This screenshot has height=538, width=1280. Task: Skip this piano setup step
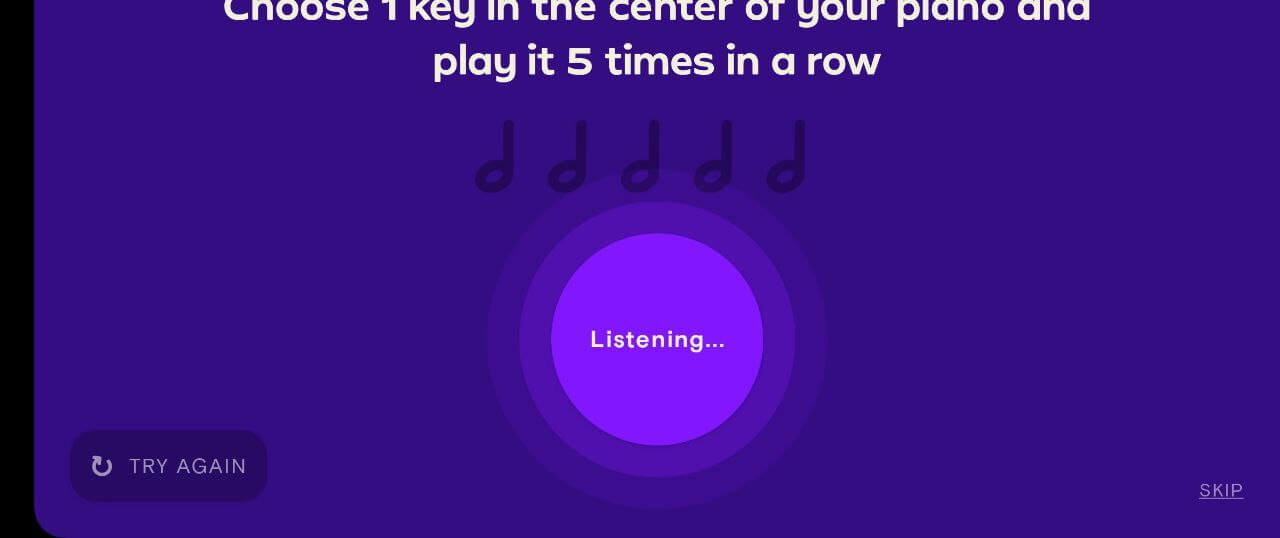pyautogui.click(x=1221, y=490)
